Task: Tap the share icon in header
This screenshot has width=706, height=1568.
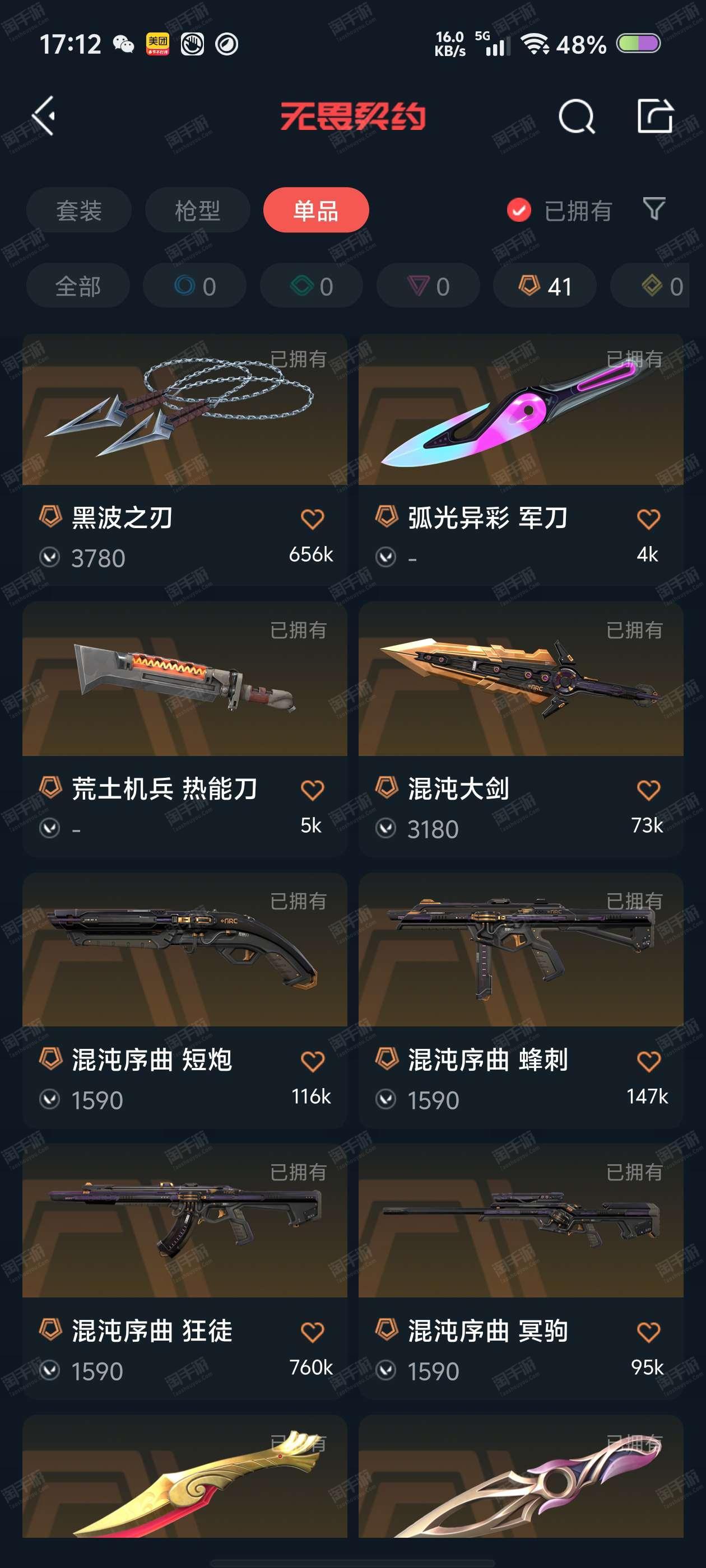Action: coord(656,115)
